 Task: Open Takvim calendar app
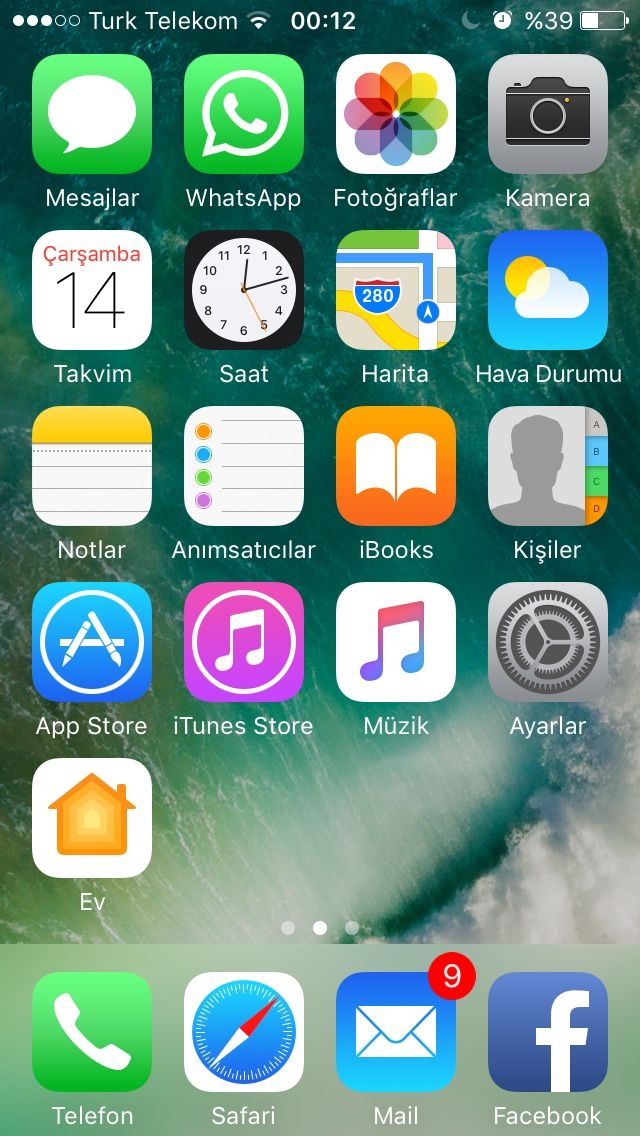(92, 290)
